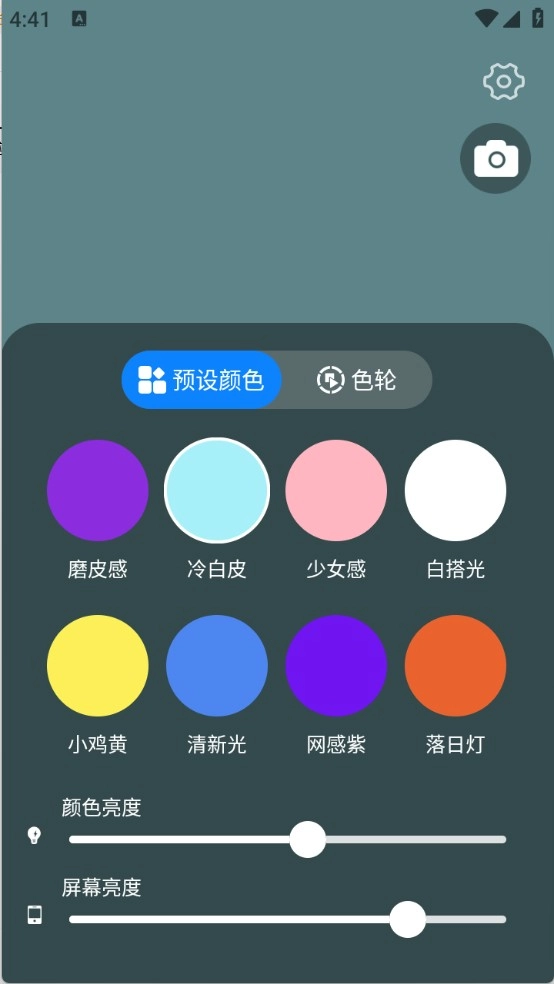Image resolution: width=554 pixels, height=984 pixels.
Task: Apply the orange 落日灯 color
Action: [x=455, y=665]
